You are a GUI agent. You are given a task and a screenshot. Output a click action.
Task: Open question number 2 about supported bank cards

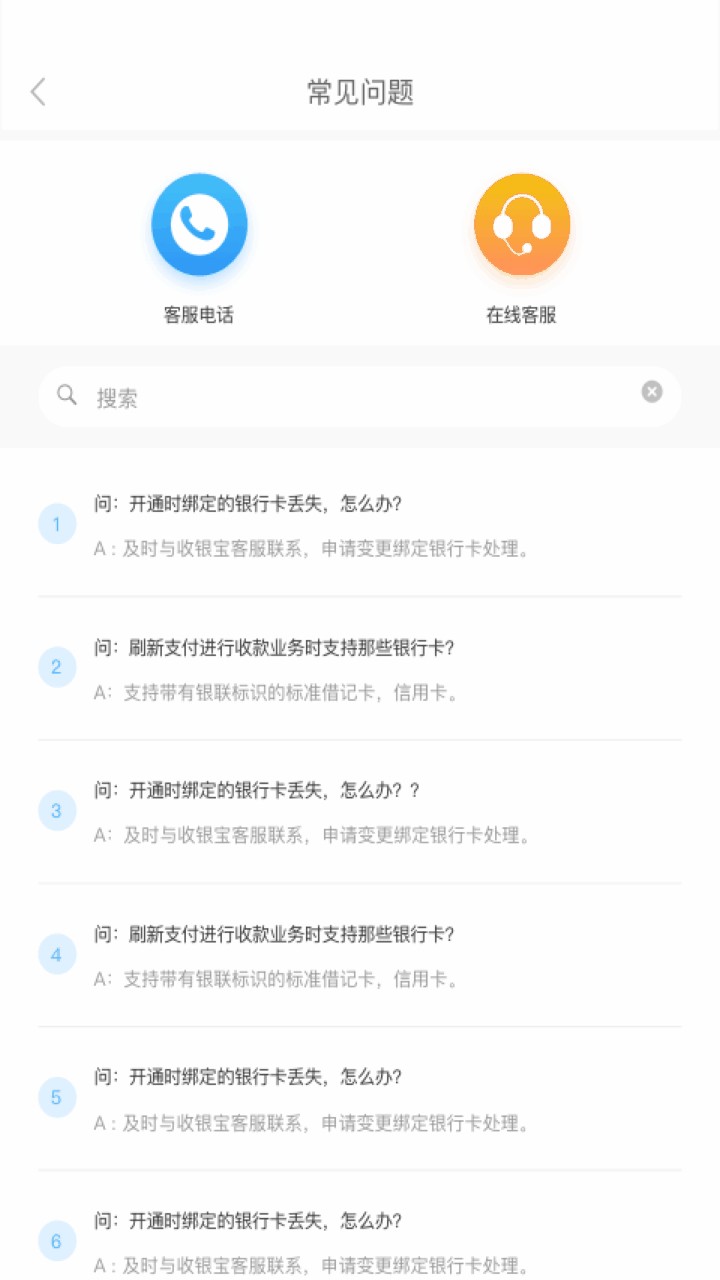click(x=360, y=669)
